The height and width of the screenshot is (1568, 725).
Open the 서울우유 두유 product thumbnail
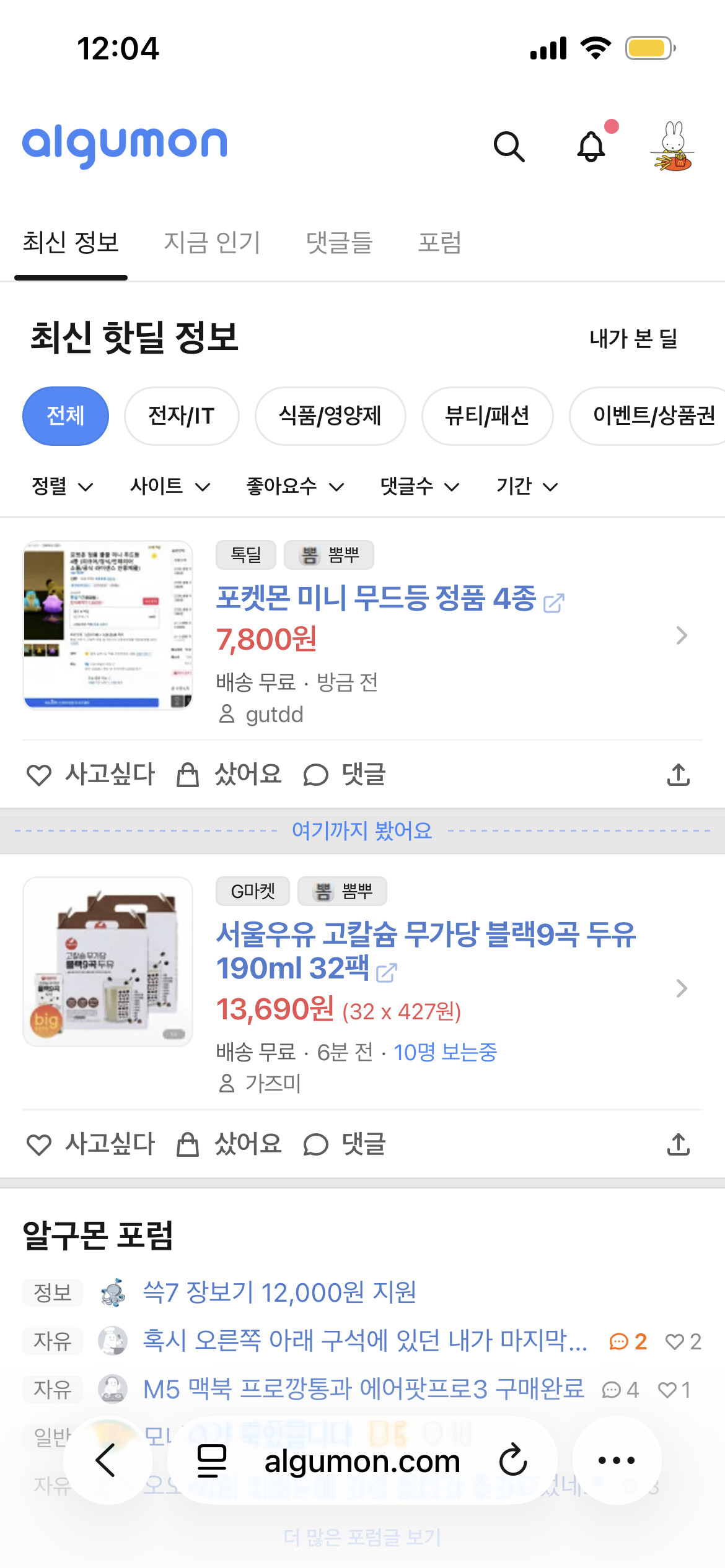pyautogui.click(x=108, y=962)
